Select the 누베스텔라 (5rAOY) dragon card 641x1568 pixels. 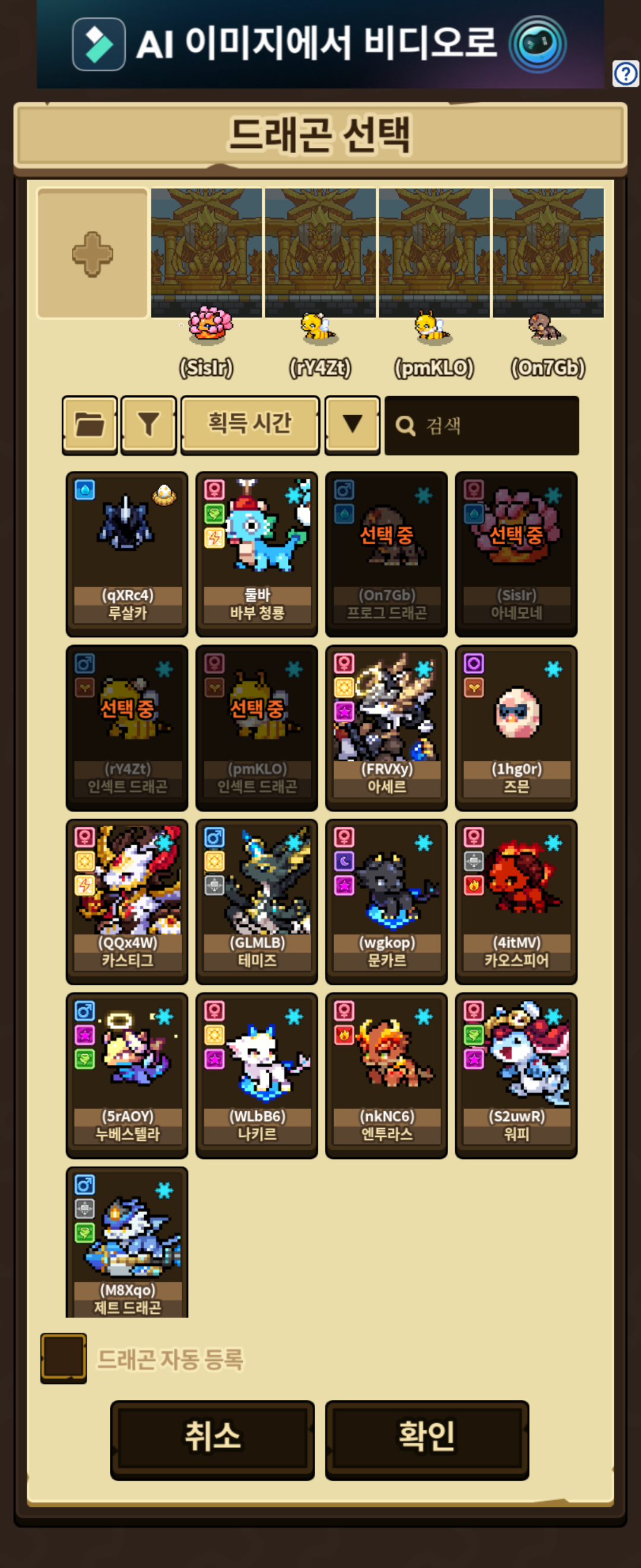coord(127,1074)
